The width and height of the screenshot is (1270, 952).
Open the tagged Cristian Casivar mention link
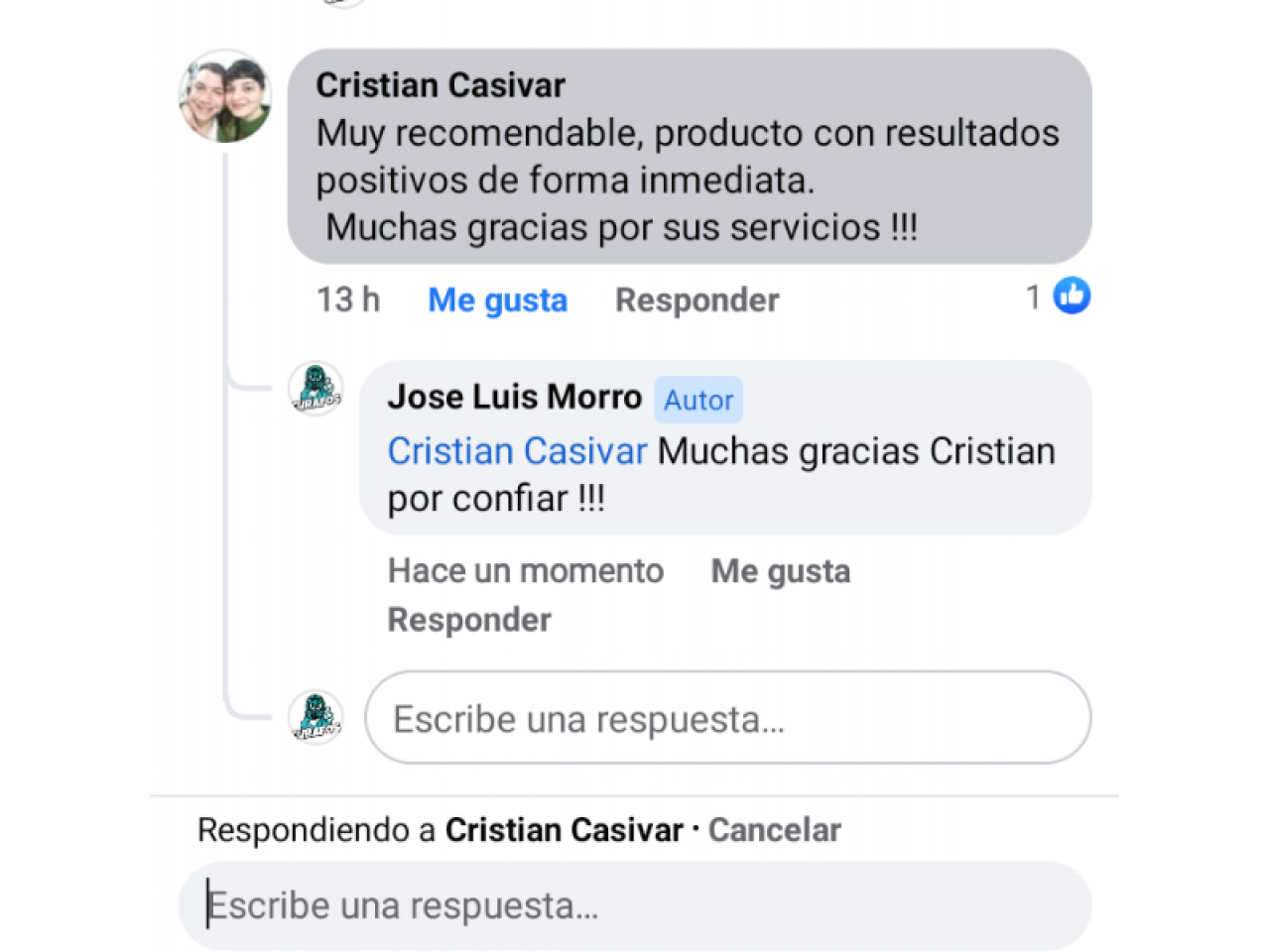(517, 451)
